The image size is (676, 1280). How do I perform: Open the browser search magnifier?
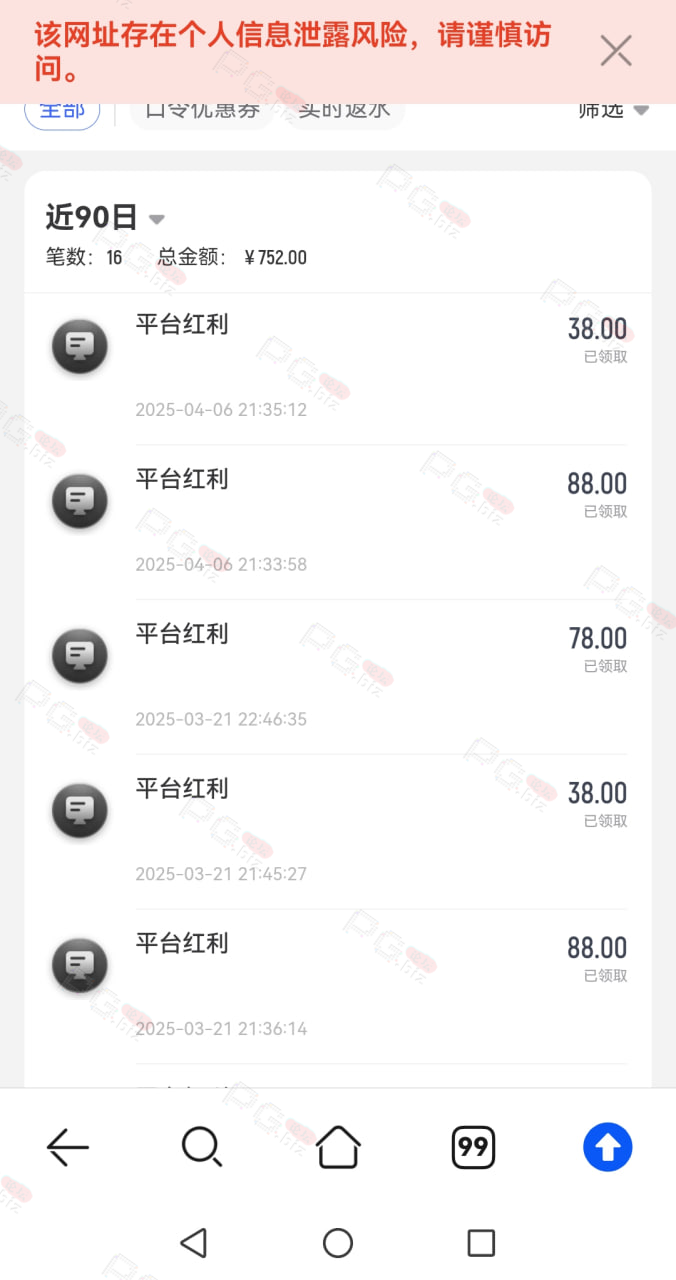[202, 1147]
